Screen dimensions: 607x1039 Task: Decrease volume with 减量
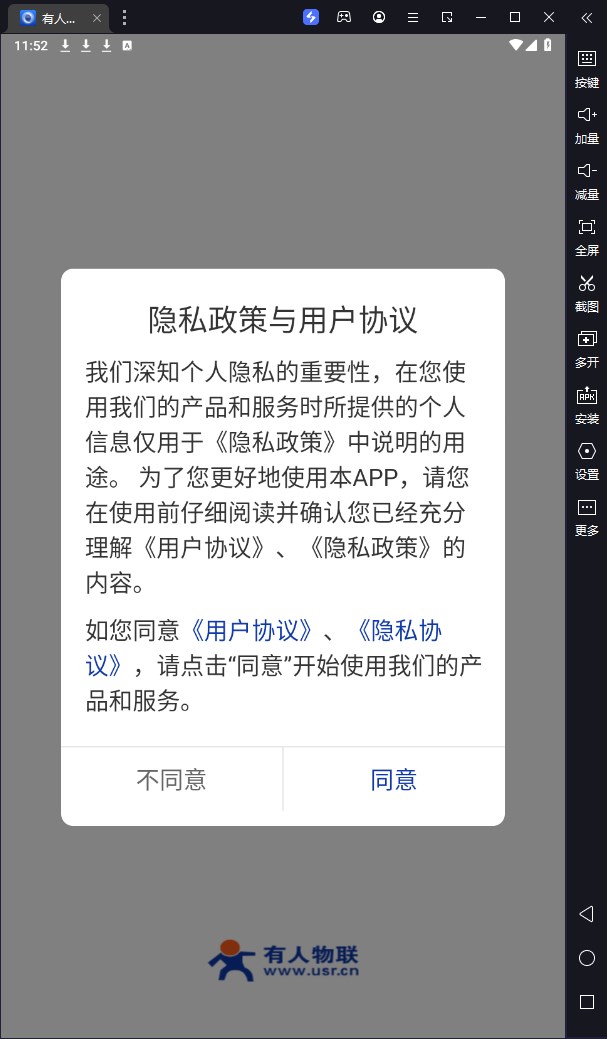click(586, 182)
